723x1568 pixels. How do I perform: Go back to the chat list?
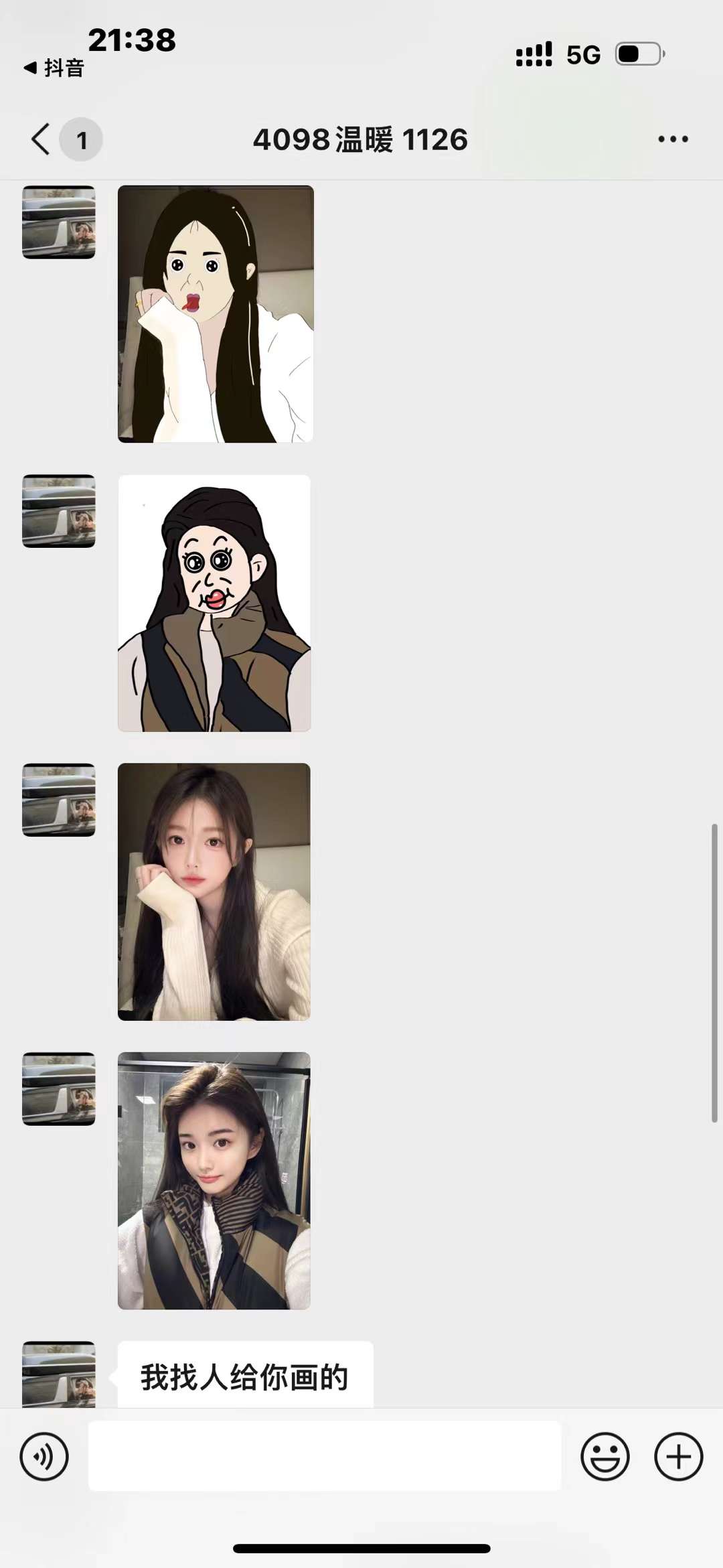(x=42, y=139)
